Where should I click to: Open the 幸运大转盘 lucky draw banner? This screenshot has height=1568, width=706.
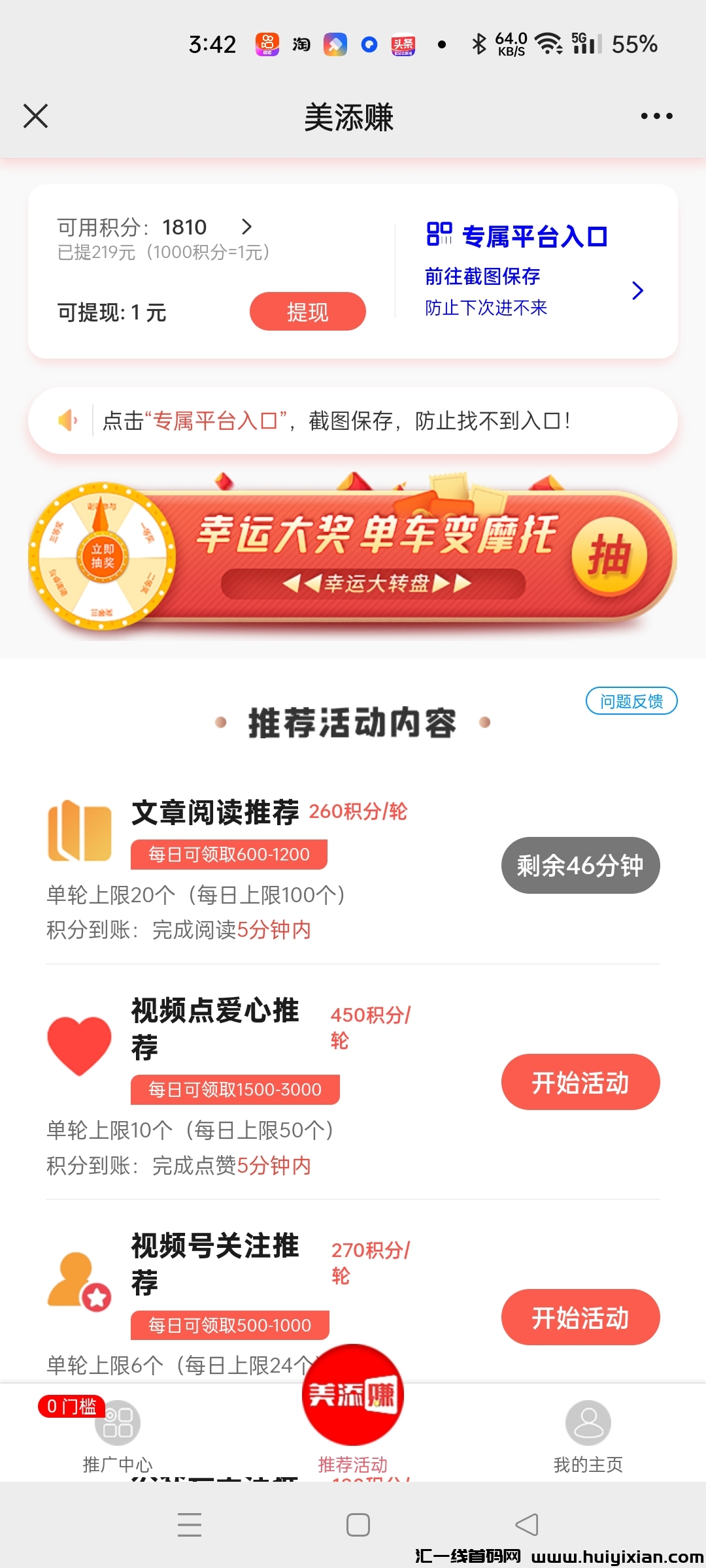pyautogui.click(x=353, y=557)
